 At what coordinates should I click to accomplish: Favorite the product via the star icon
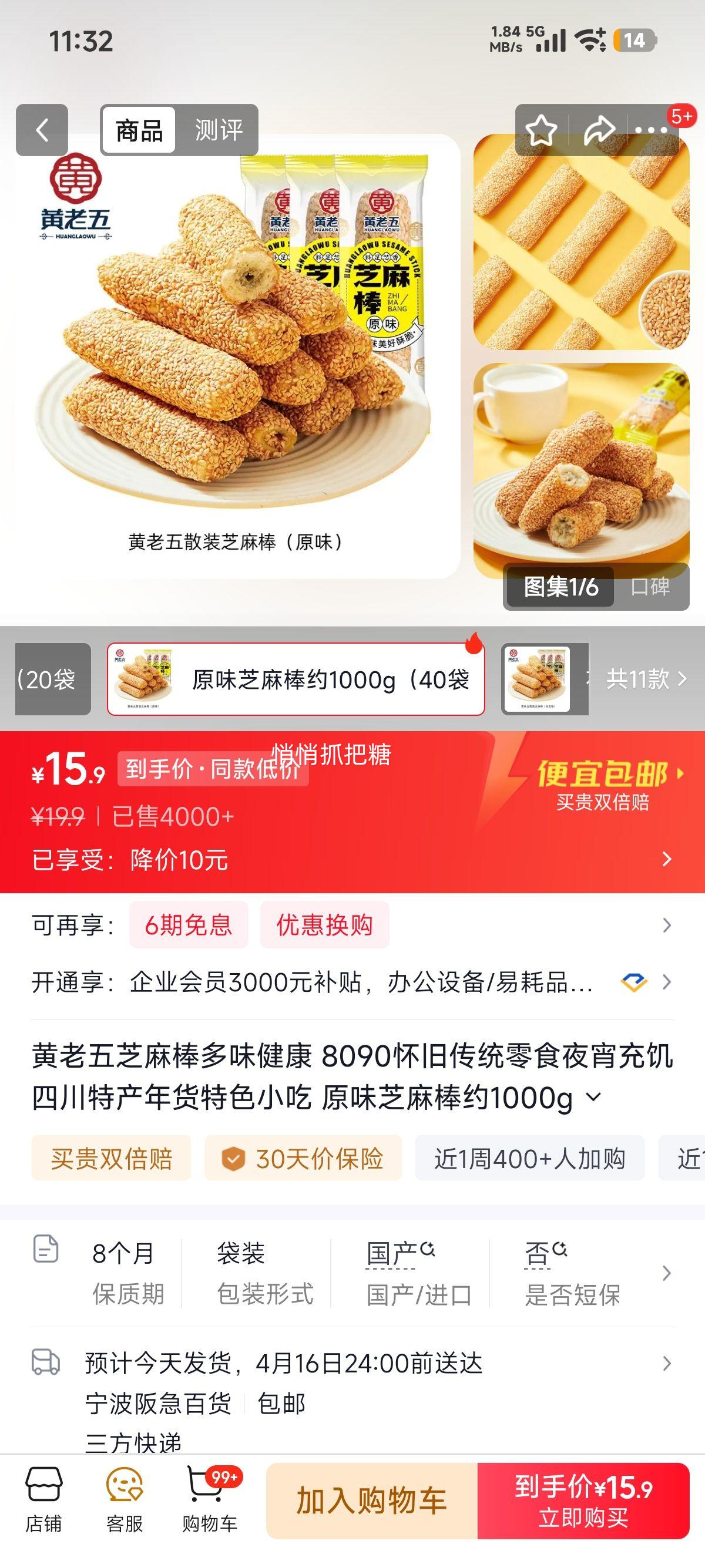pyautogui.click(x=540, y=129)
